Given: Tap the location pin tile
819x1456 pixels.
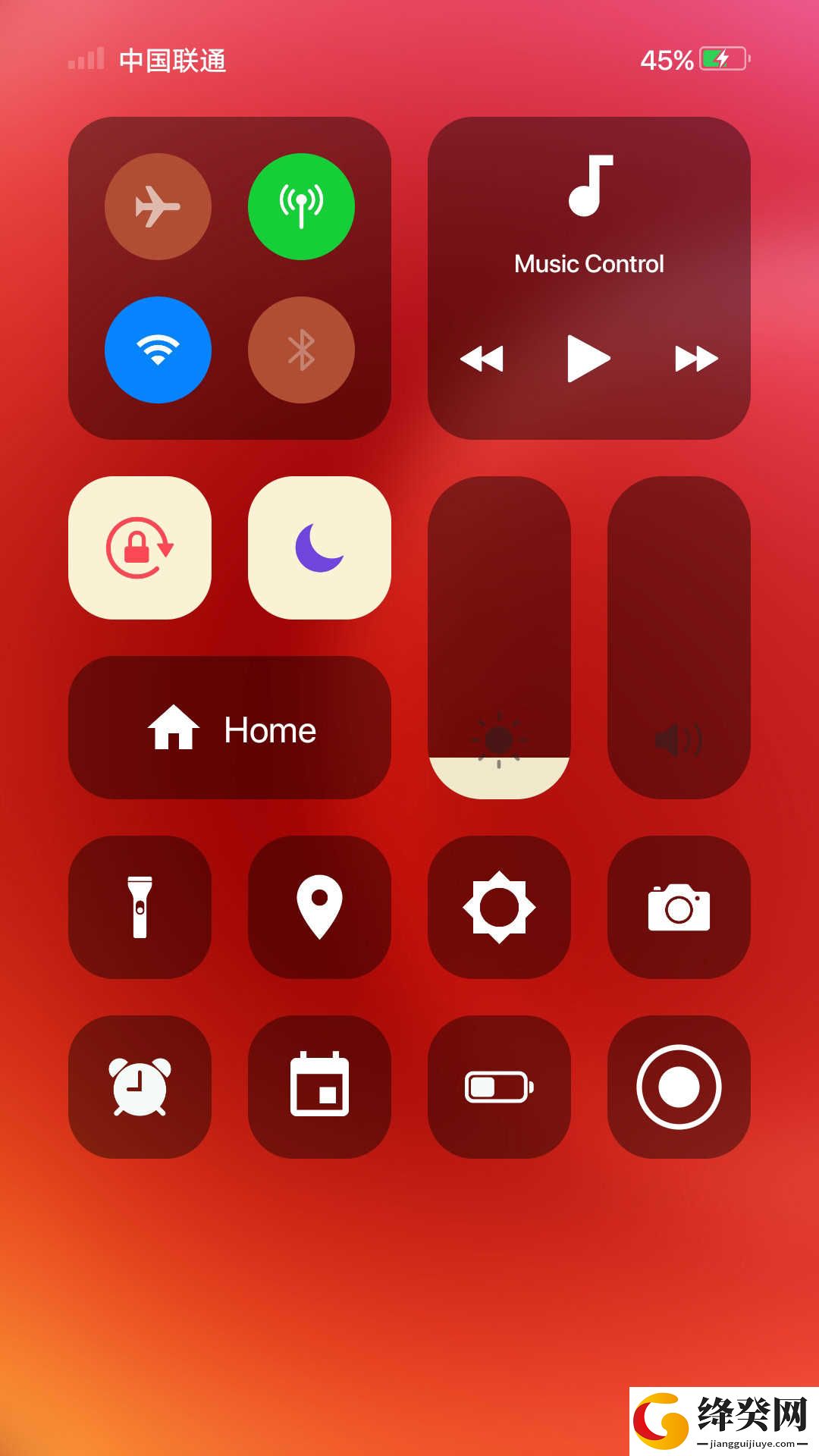Looking at the screenshot, I should tap(319, 907).
